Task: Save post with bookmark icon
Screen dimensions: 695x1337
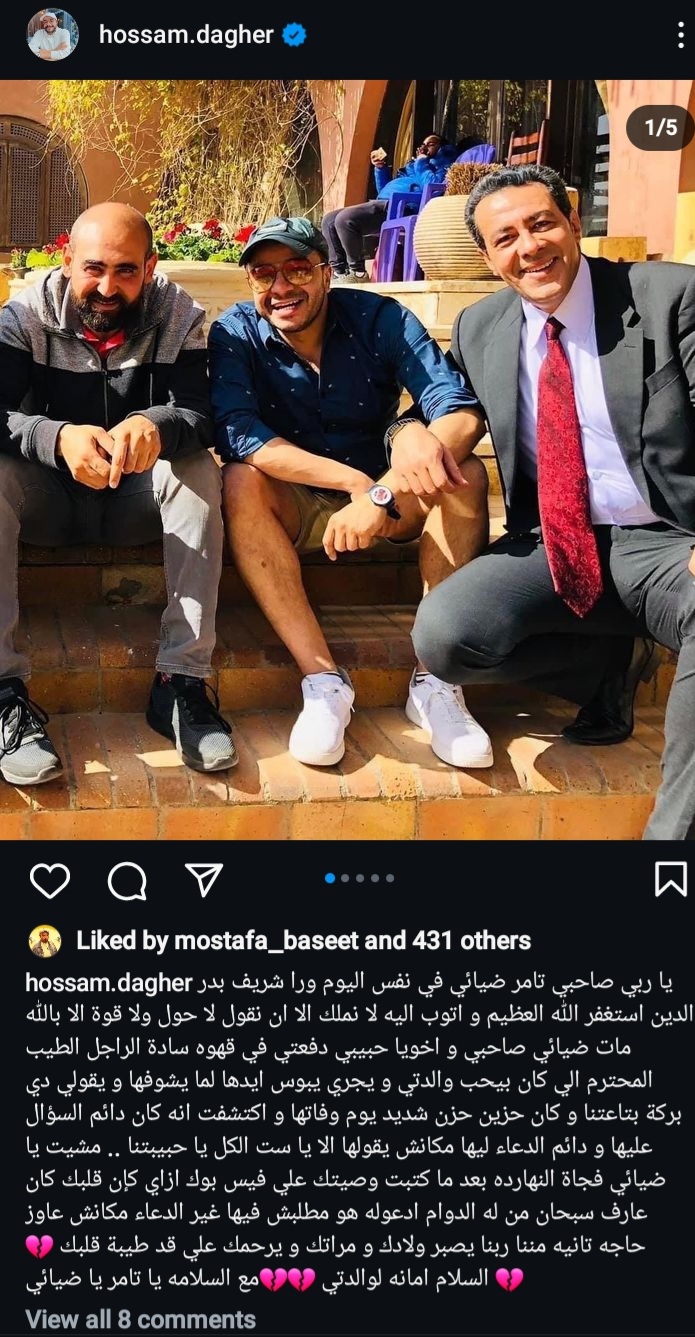Action: (670, 879)
